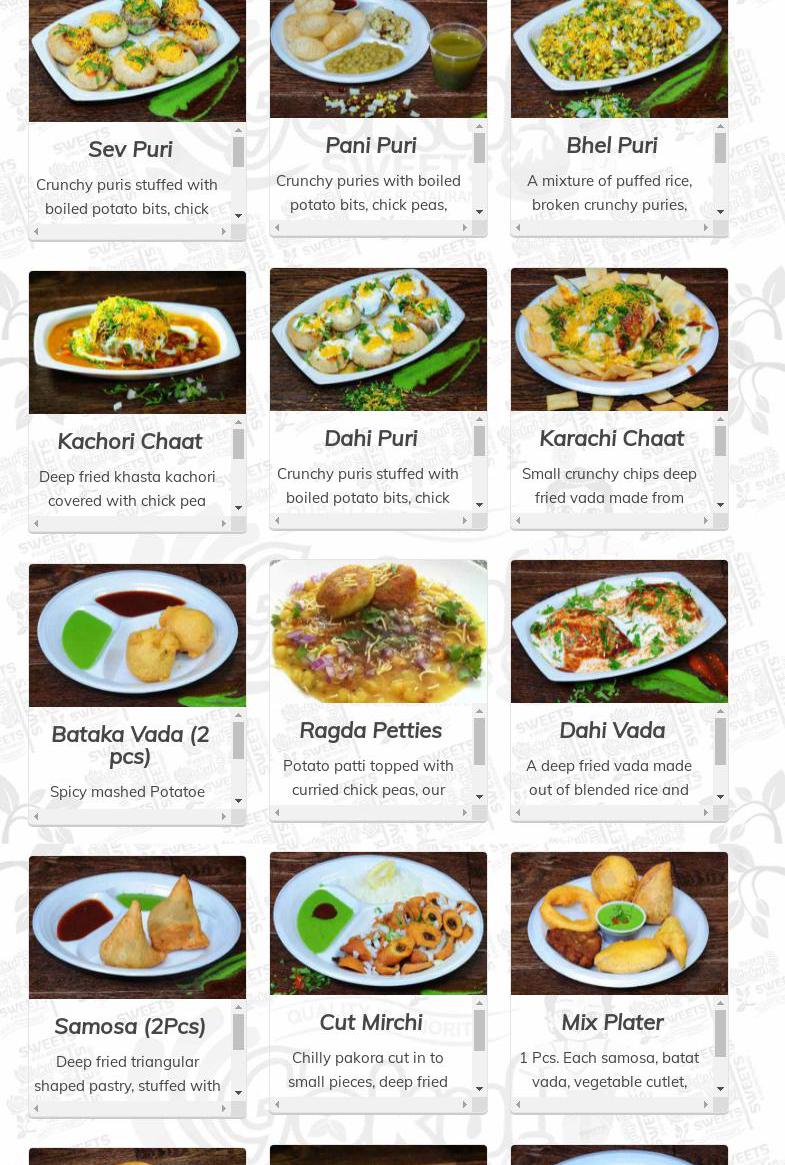The height and width of the screenshot is (1165, 785).
Task: Tap down arrow in Mix Plater description scrollbar
Action: click(x=720, y=1089)
